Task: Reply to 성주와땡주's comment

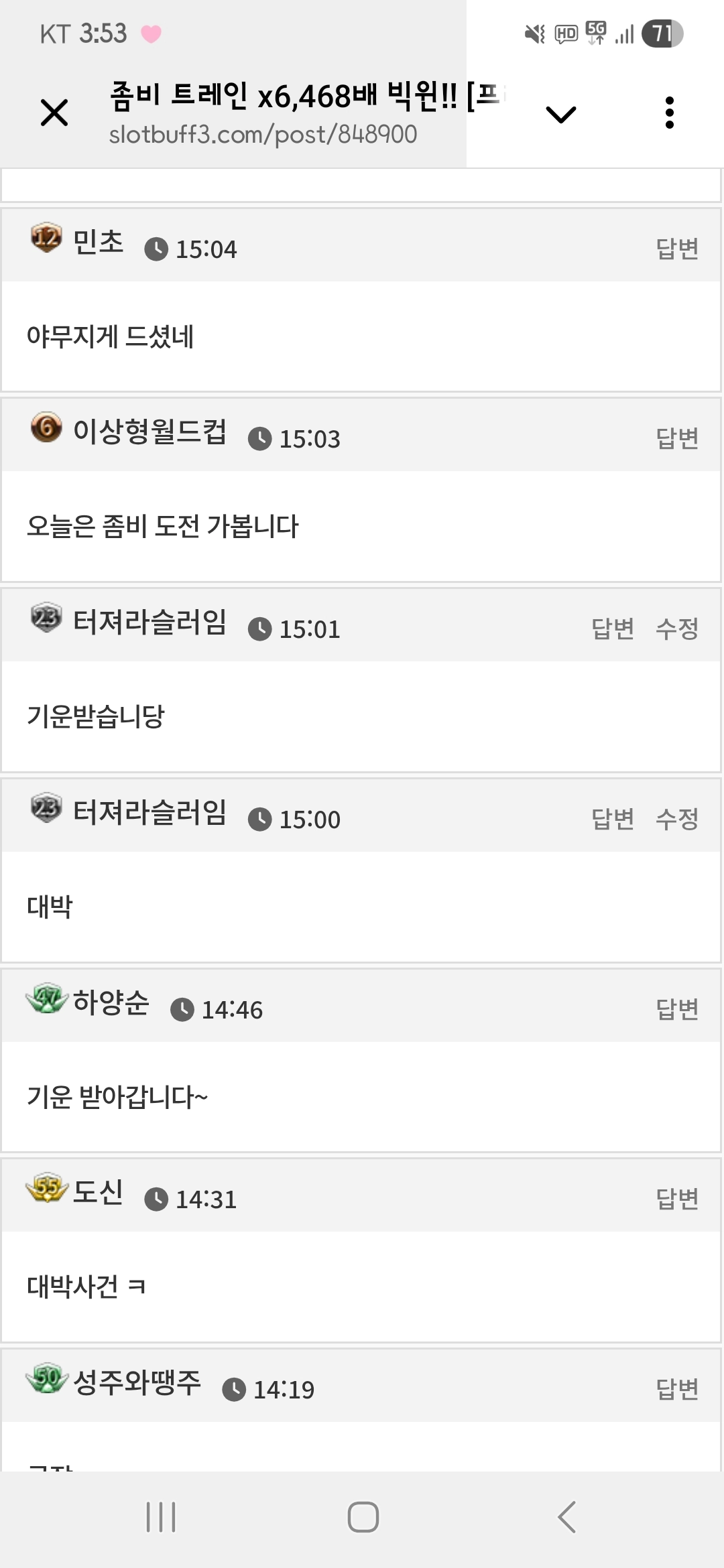Action: 677,1389
